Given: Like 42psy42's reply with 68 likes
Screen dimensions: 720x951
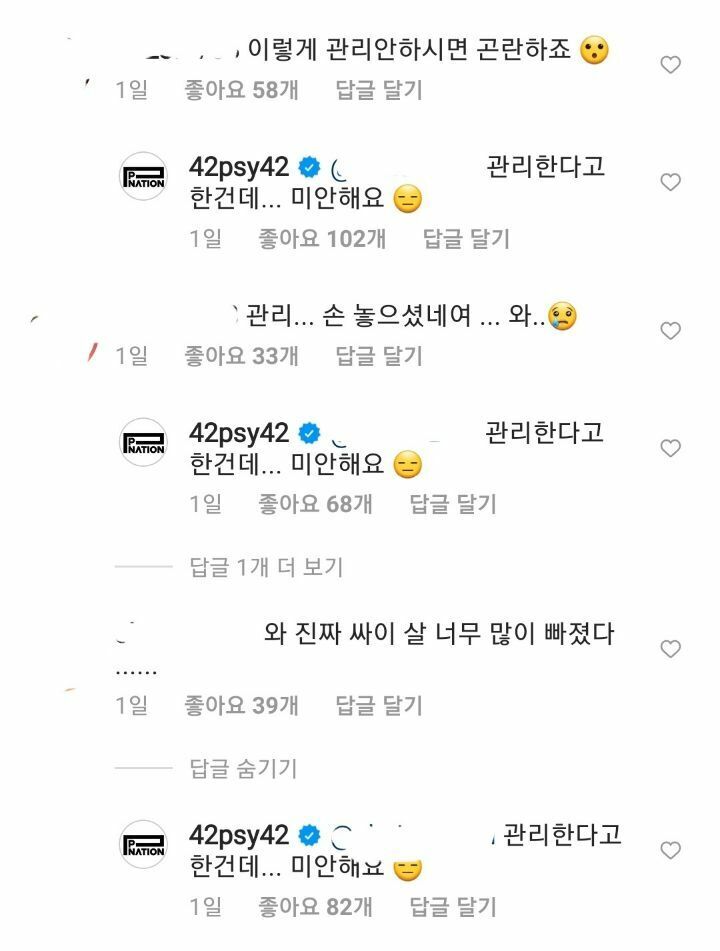Looking at the screenshot, I should point(671,448).
